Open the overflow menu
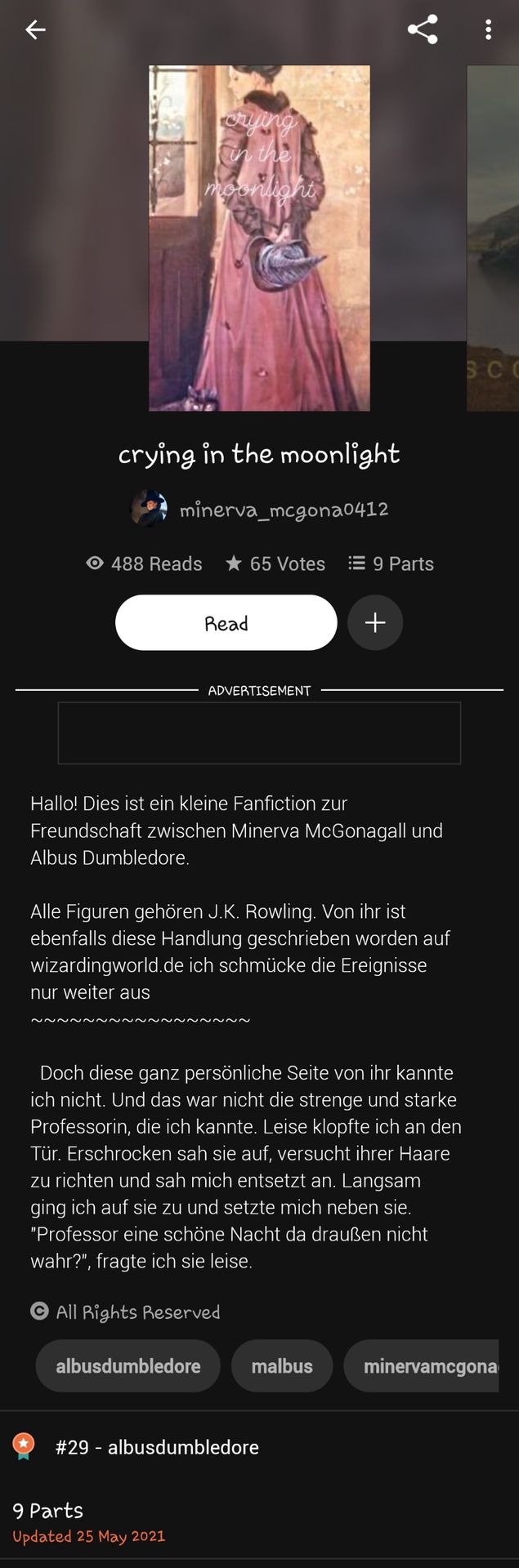This screenshot has width=519, height=1568. [488, 30]
